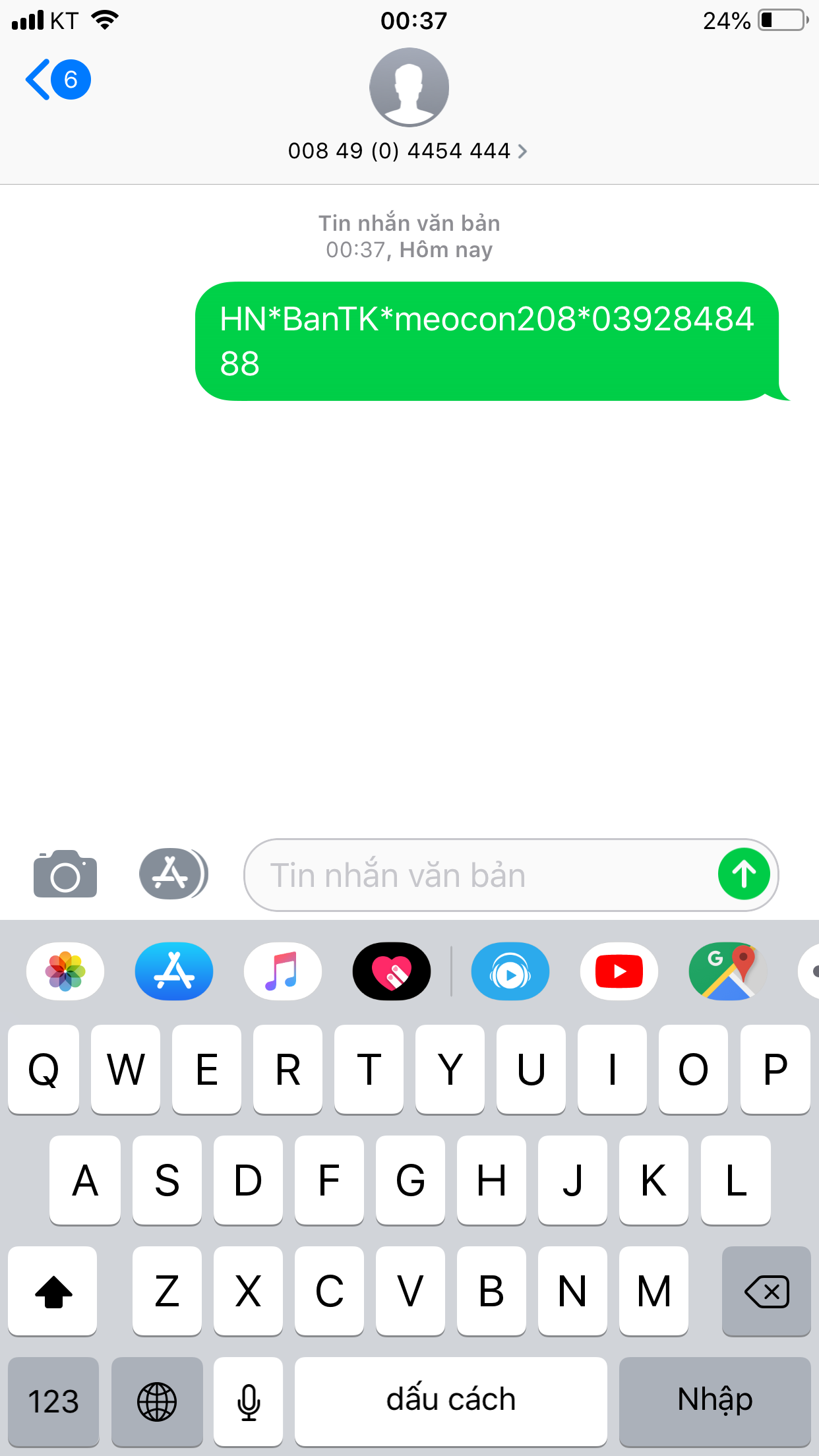819x1456 pixels.
Task: Start dictation with the microphone key
Action: pyautogui.click(x=249, y=1401)
